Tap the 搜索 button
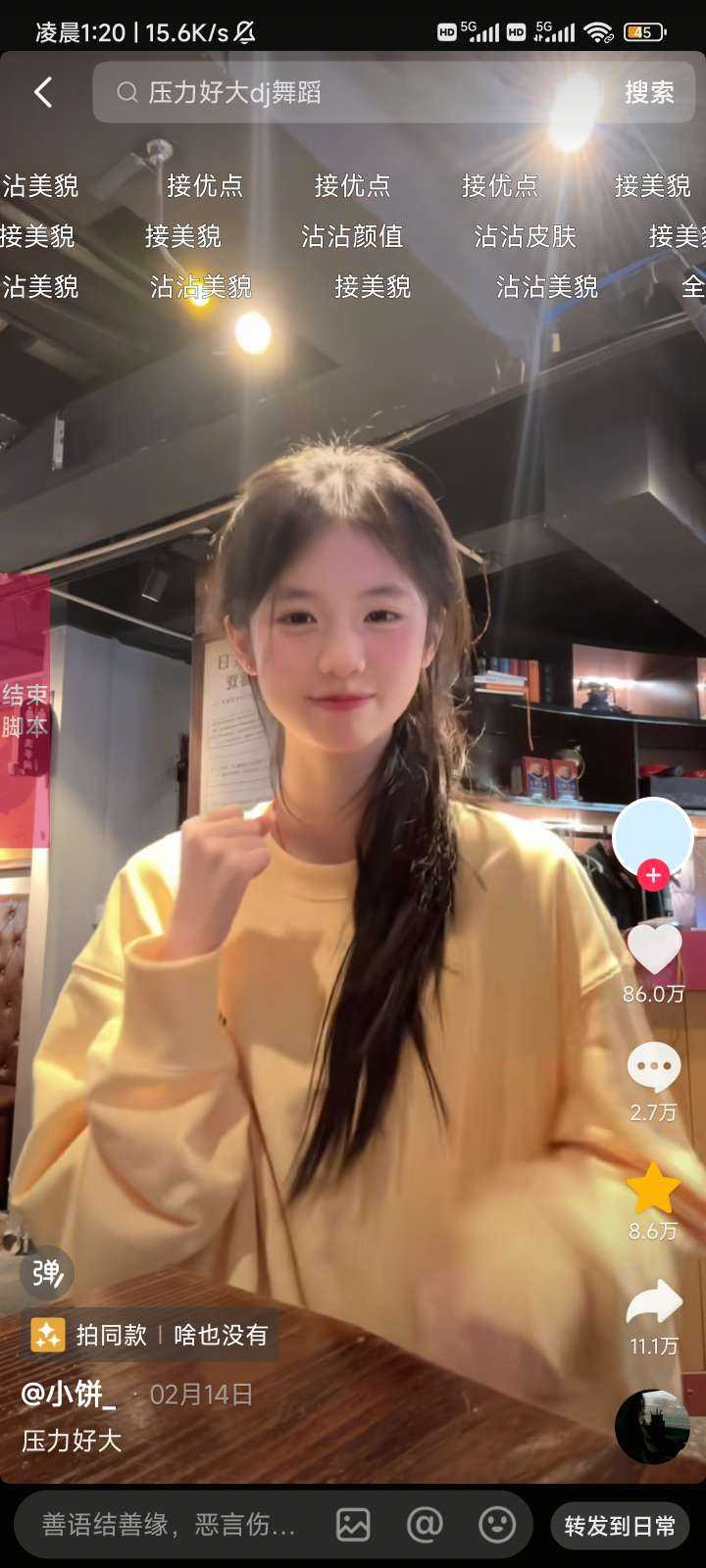Screen dimensions: 706x1568 pyautogui.click(x=649, y=93)
